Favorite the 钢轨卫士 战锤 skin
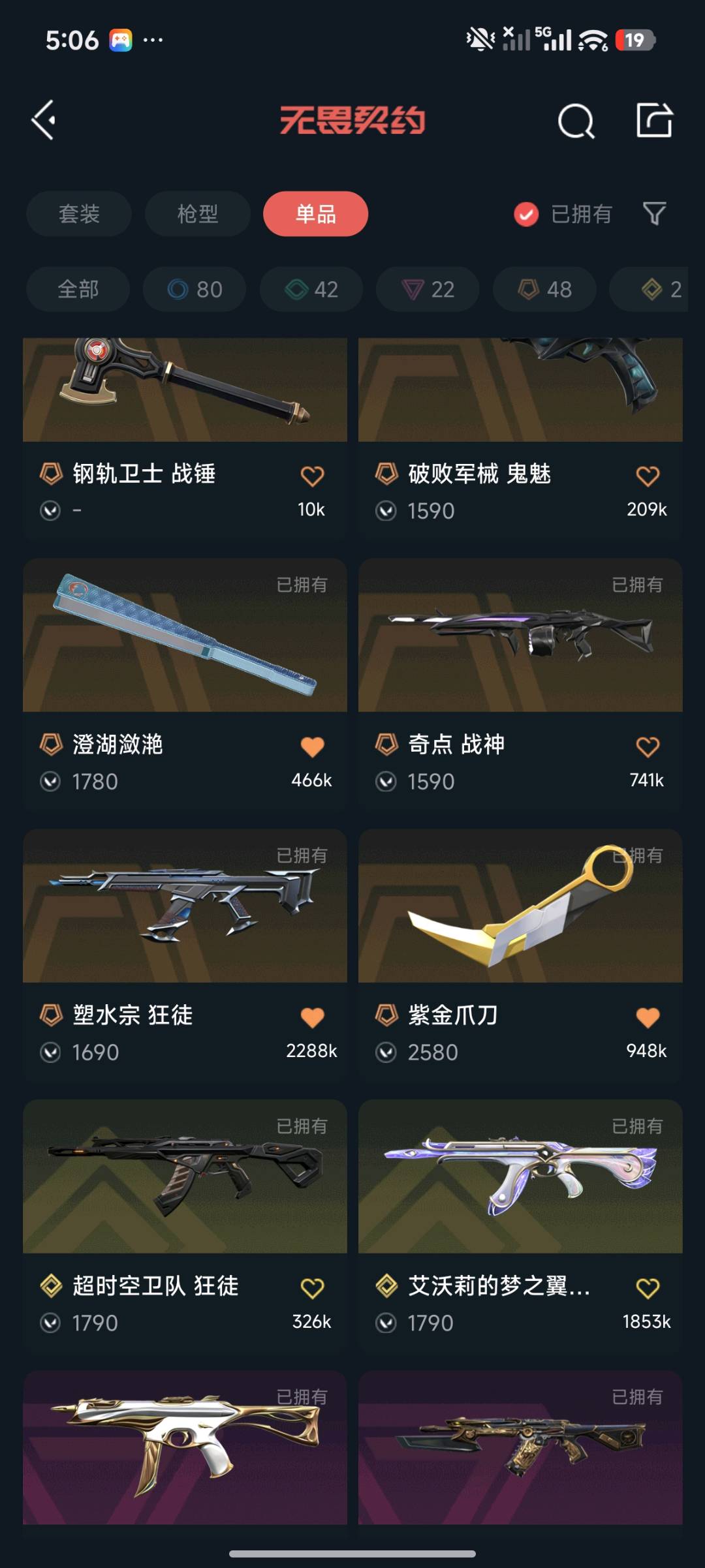This screenshot has width=705, height=1568. click(x=312, y=476)
